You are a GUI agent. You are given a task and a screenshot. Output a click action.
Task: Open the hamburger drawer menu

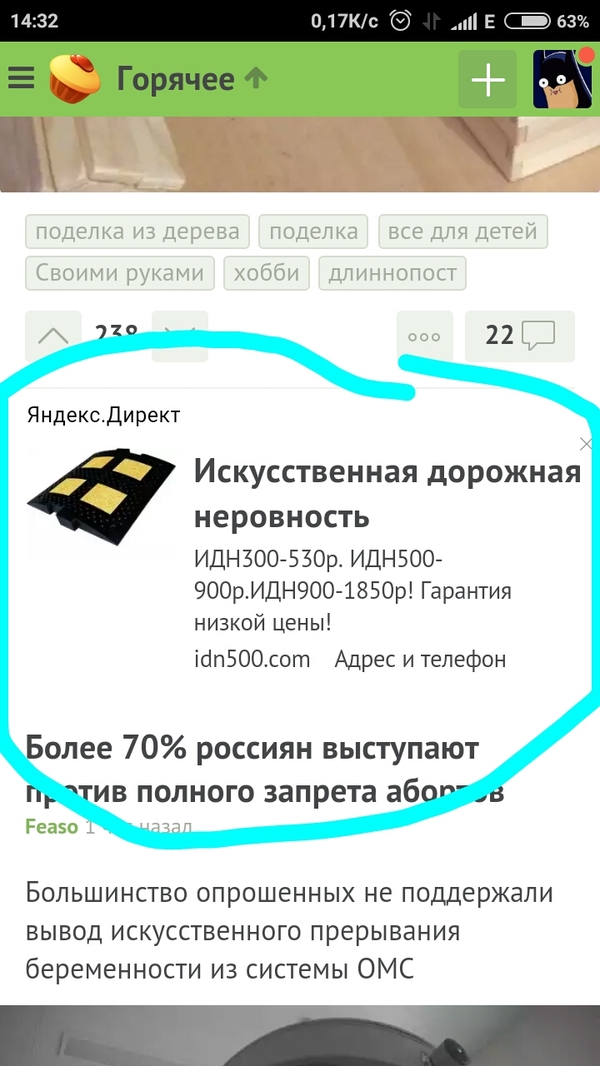click(21, 78)
